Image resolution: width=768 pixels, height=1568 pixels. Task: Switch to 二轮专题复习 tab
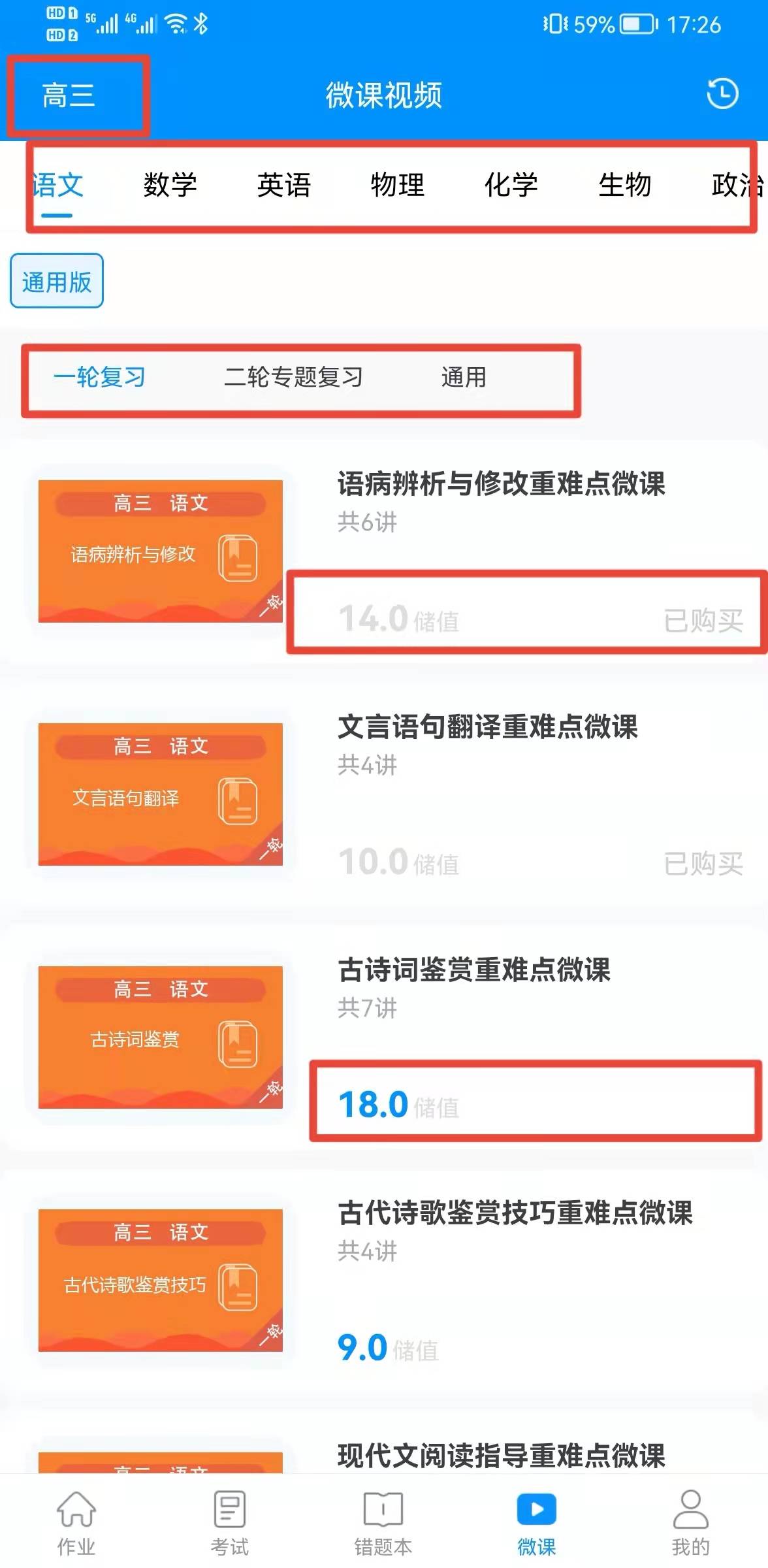[293, 377]
